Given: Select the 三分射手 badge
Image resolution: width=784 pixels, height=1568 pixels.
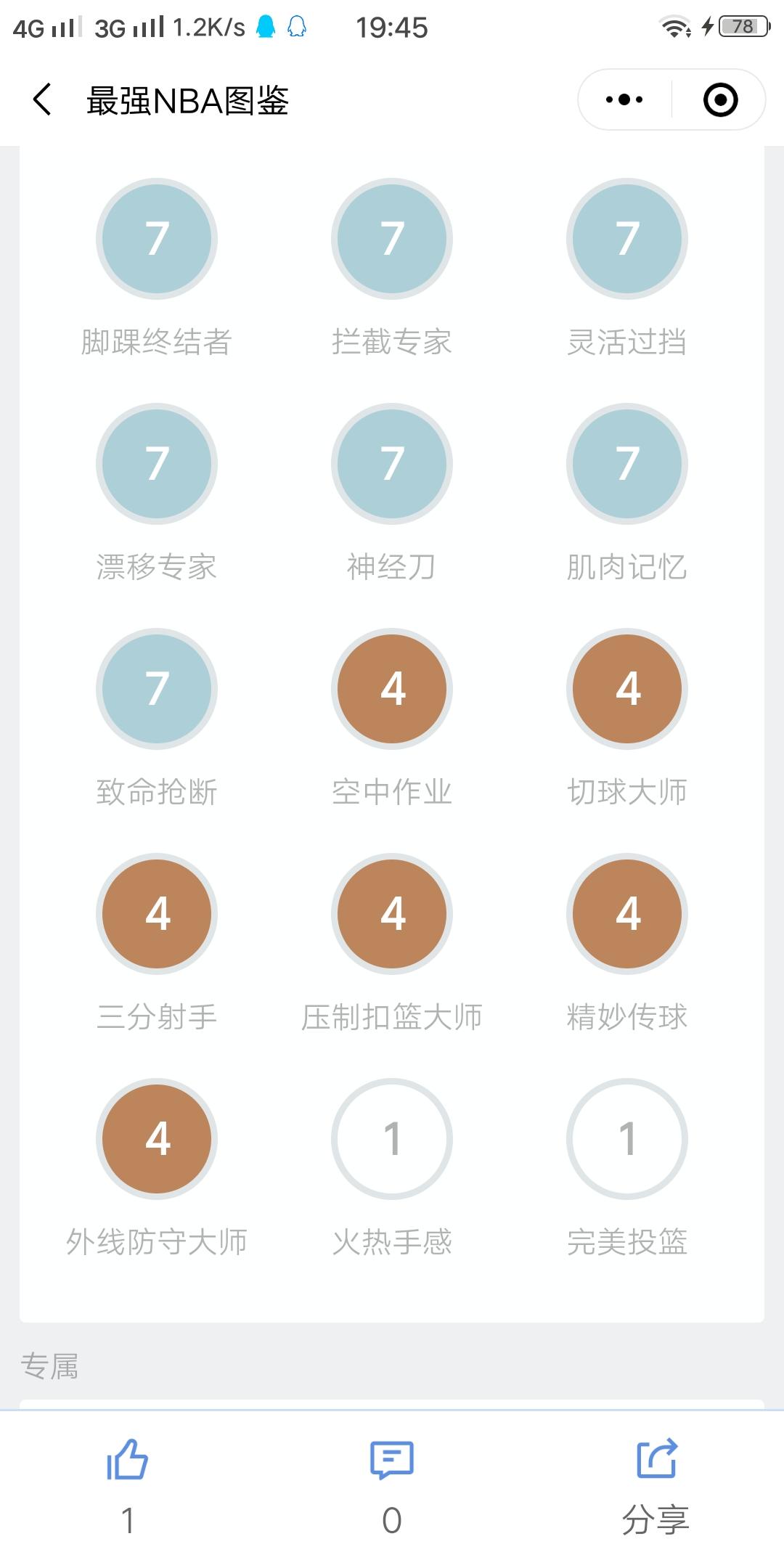Looking at the screenshot, I should [157, 914].
